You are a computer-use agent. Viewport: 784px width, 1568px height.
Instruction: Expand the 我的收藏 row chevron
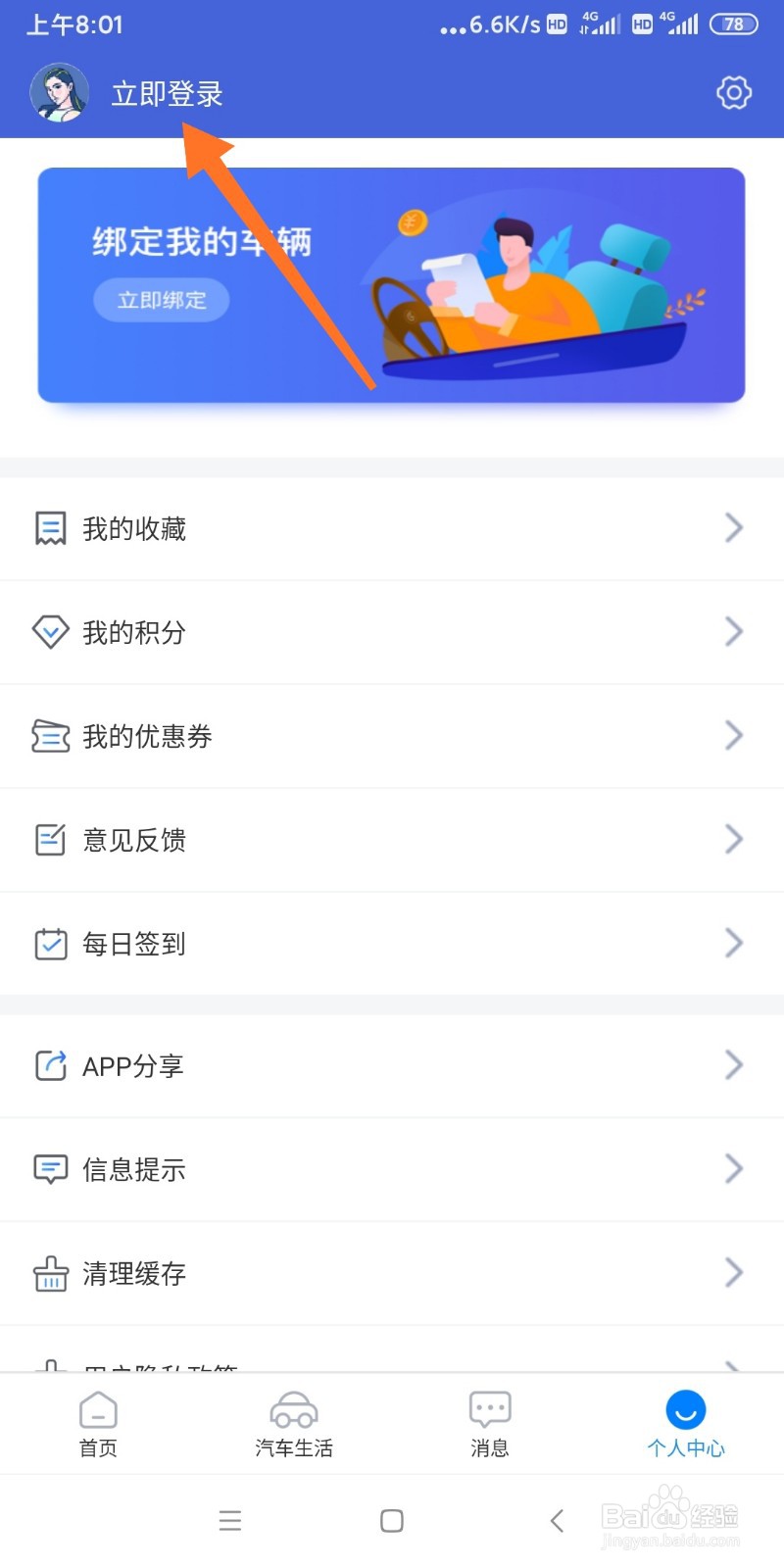tap(733, 527)
